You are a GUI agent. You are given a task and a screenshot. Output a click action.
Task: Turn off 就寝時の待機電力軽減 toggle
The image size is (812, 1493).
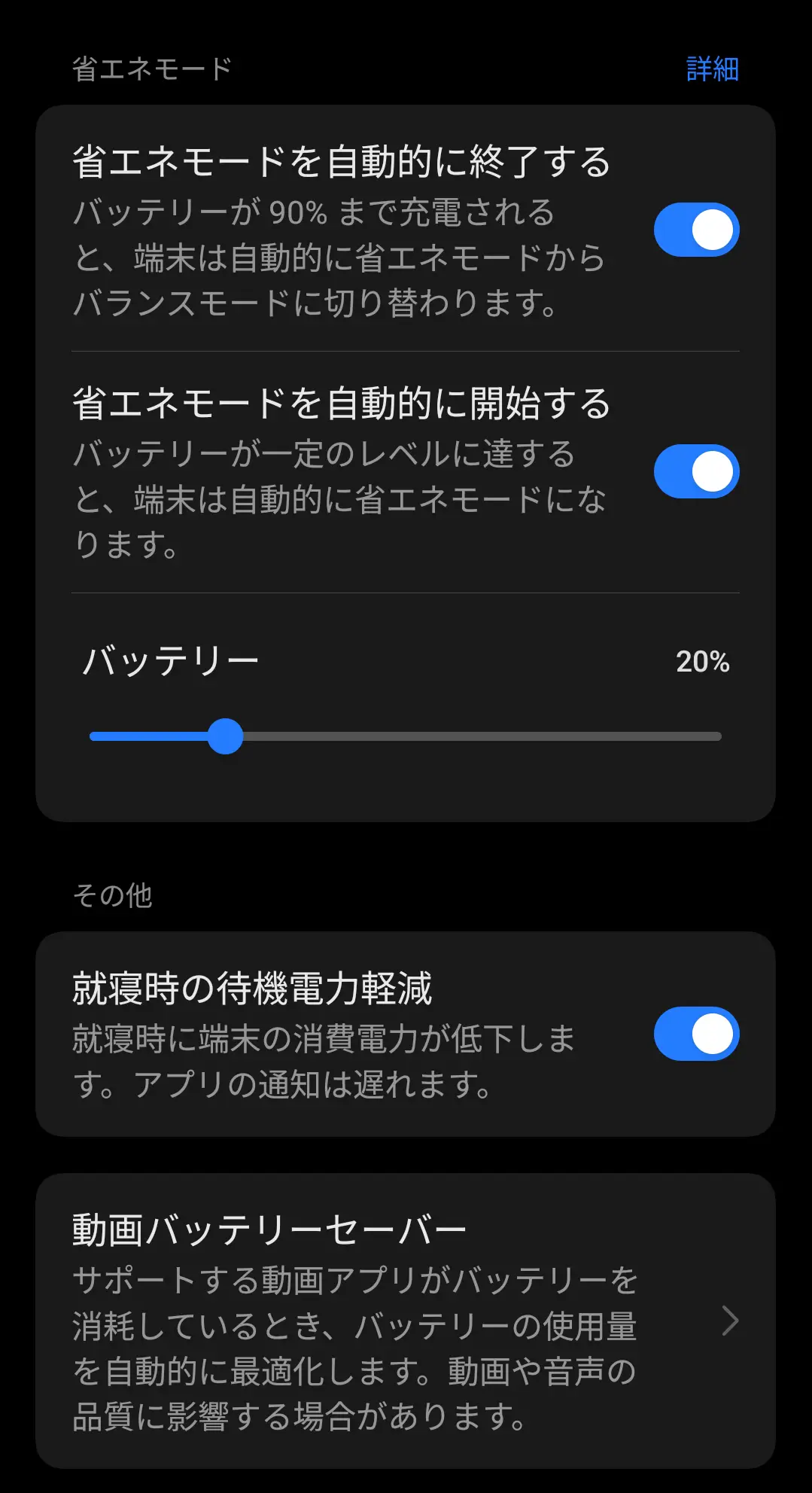coord(695,1034)
